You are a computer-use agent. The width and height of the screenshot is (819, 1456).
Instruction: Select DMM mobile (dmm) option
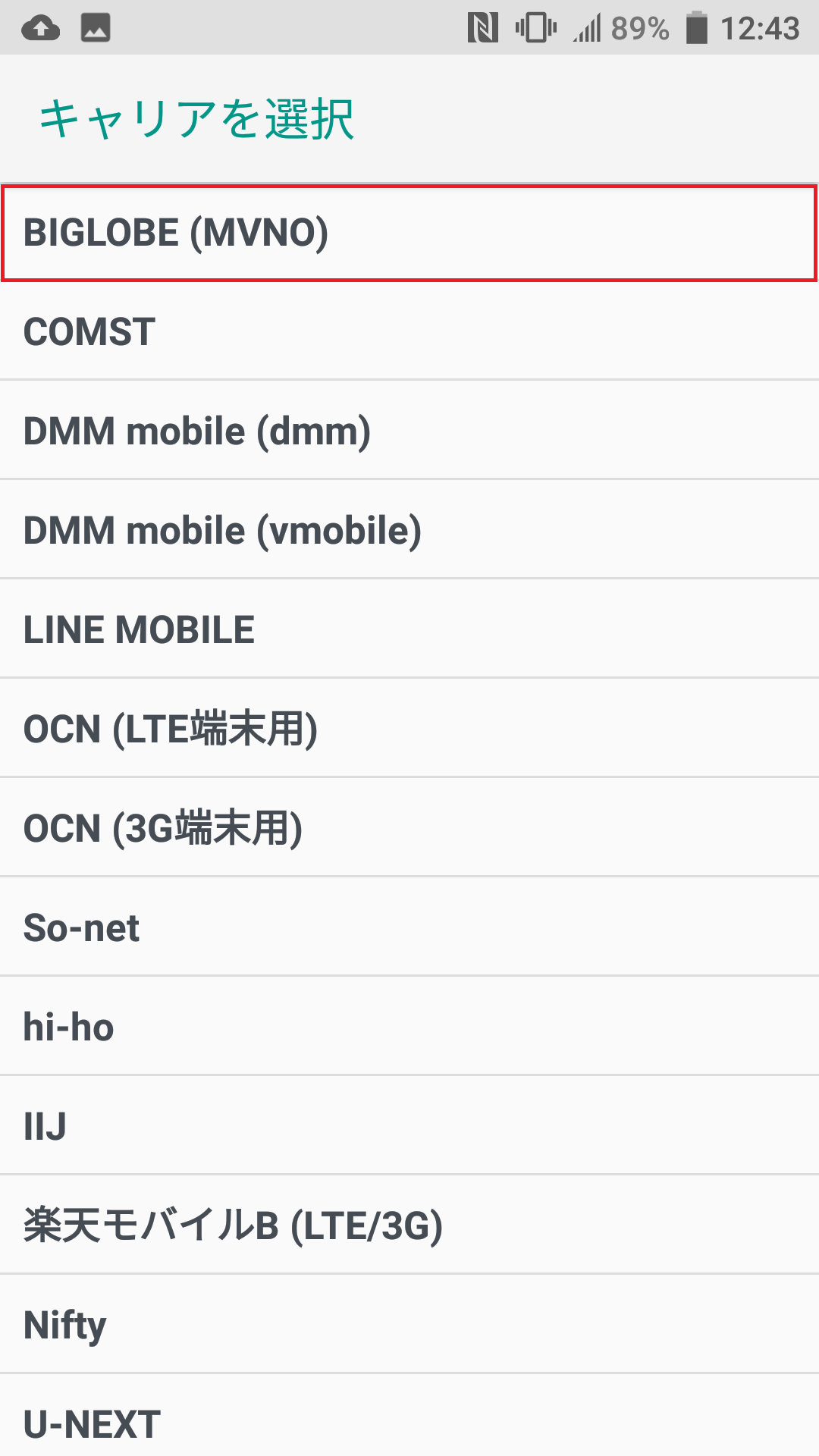tap(409, 431)
